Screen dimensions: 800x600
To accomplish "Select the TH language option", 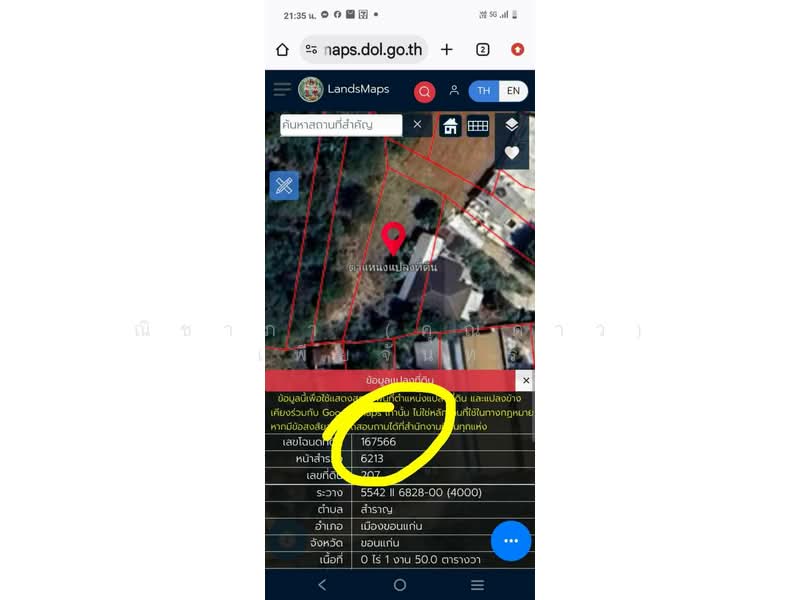I will (x=484, y=91).
